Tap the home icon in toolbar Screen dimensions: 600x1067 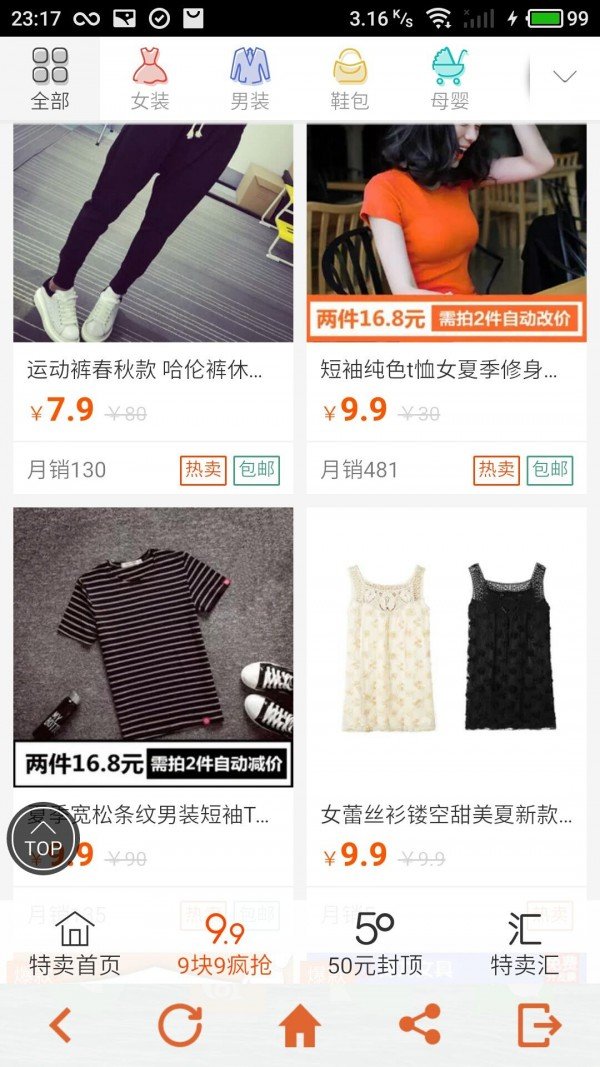pyautogui.click(x=300, y=1025)
